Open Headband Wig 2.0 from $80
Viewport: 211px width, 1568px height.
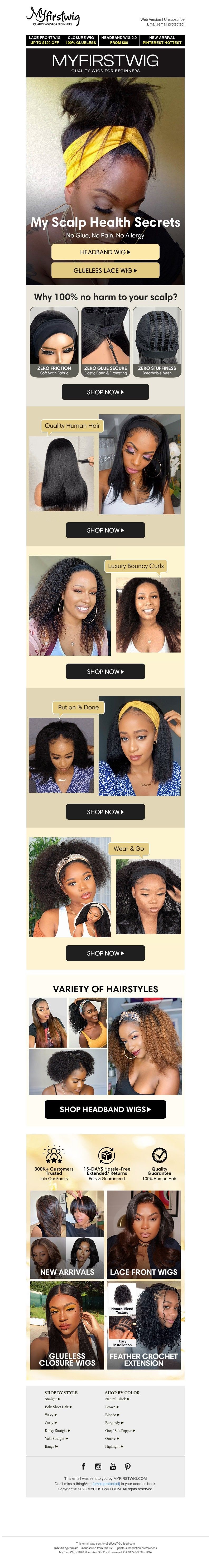119,40
